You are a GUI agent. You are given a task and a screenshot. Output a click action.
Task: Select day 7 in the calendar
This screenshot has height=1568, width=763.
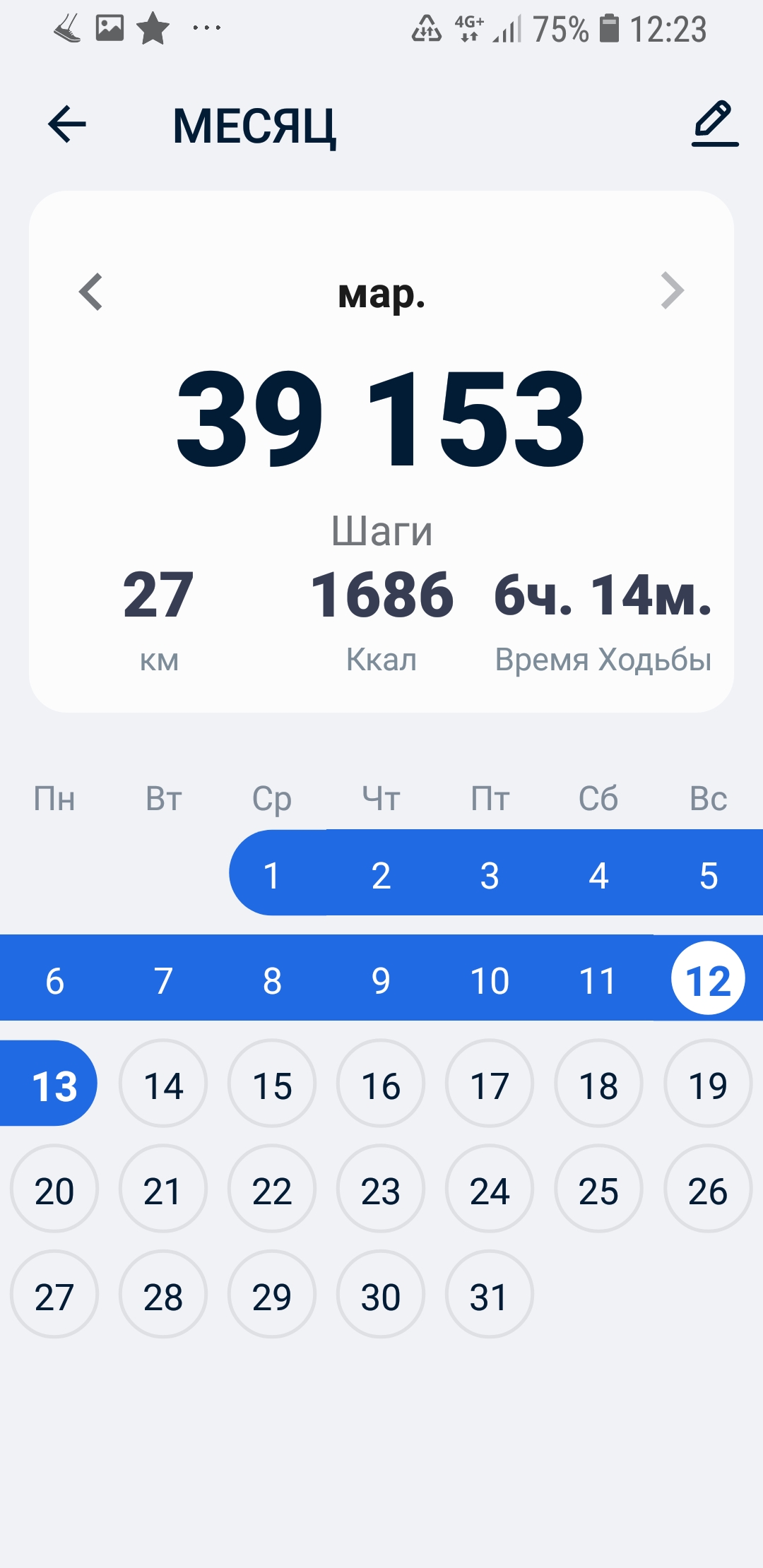coord(163,980)
